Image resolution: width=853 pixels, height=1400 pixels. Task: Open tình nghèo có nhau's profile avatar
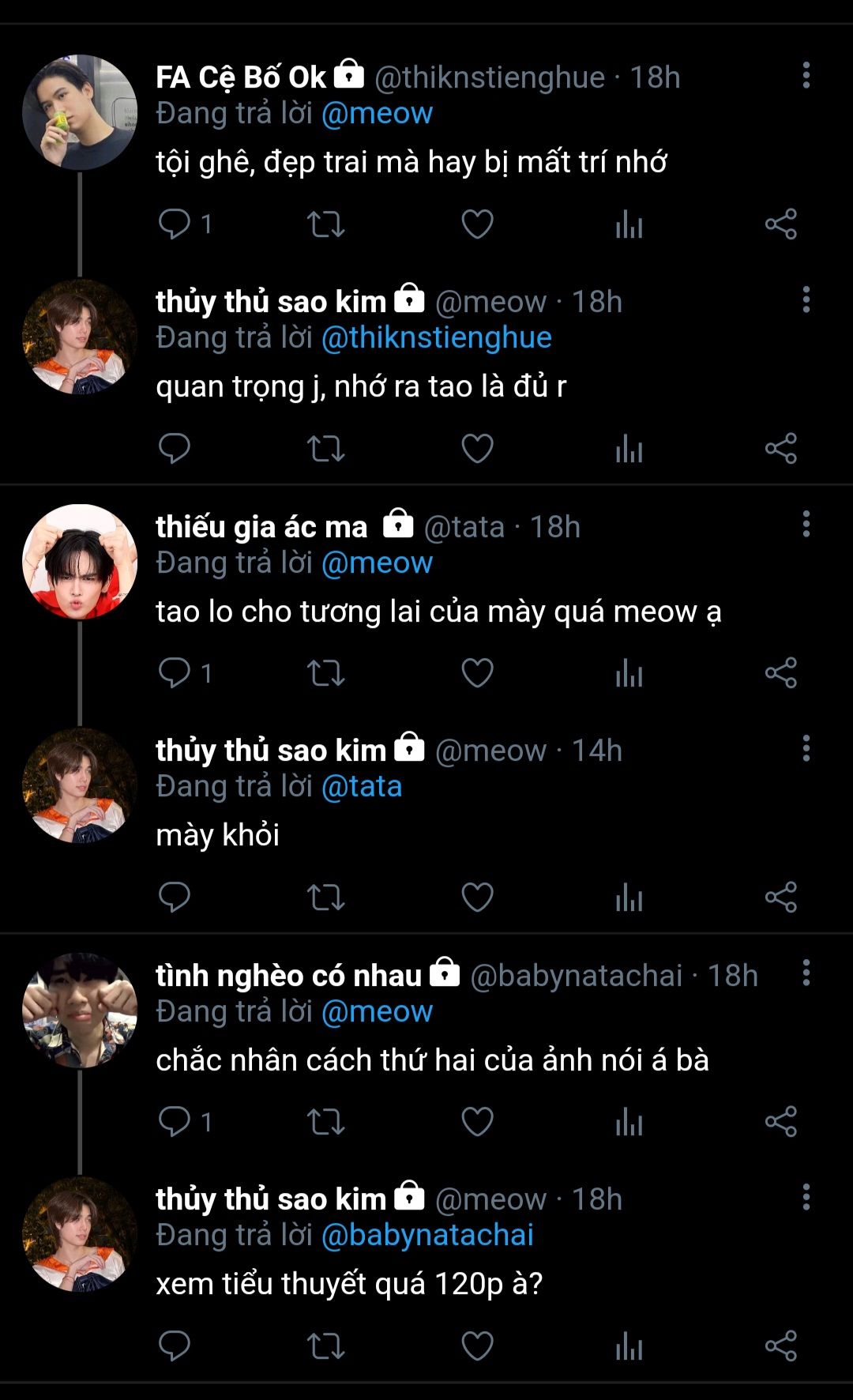point(80,1010)
